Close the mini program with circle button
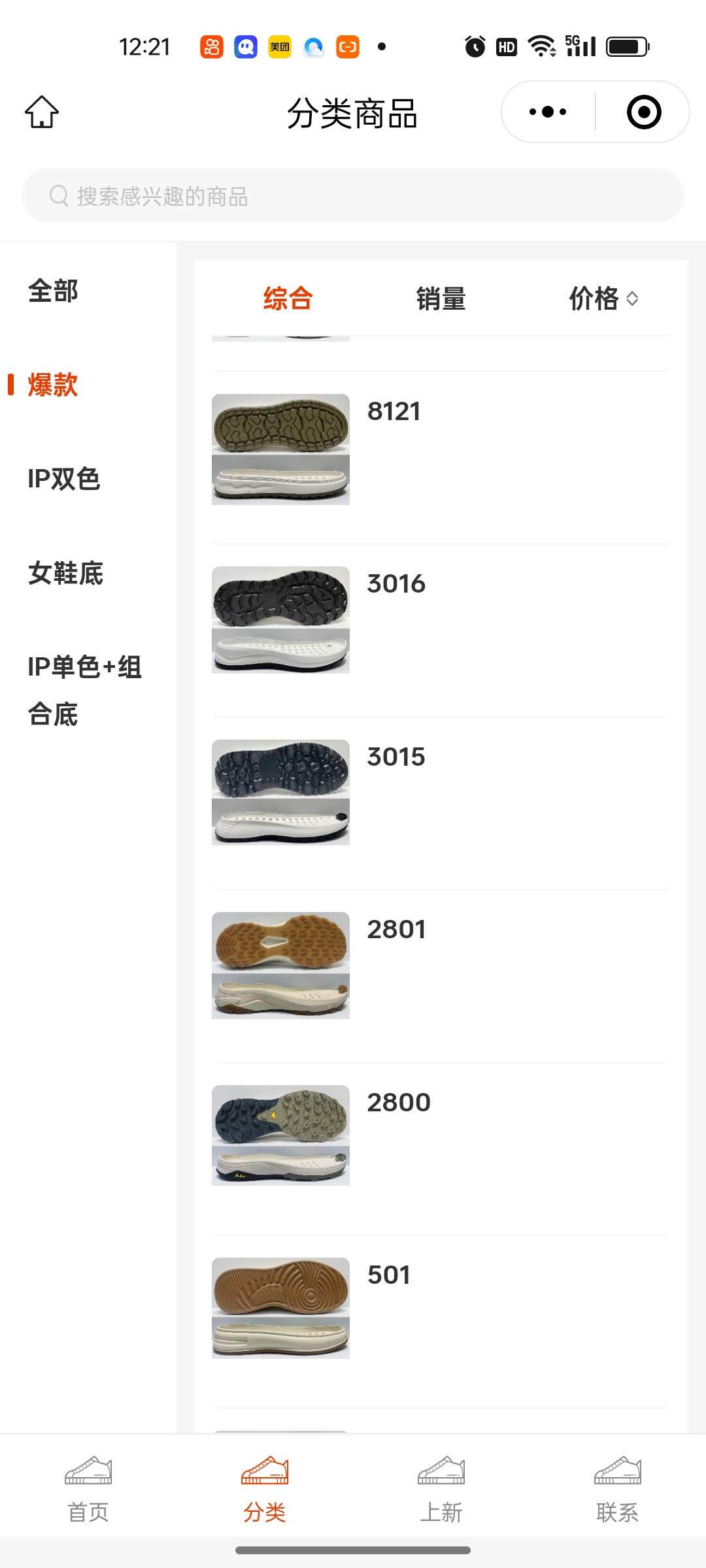This screenshot has height=1568, width=706. tap(643, 112)
